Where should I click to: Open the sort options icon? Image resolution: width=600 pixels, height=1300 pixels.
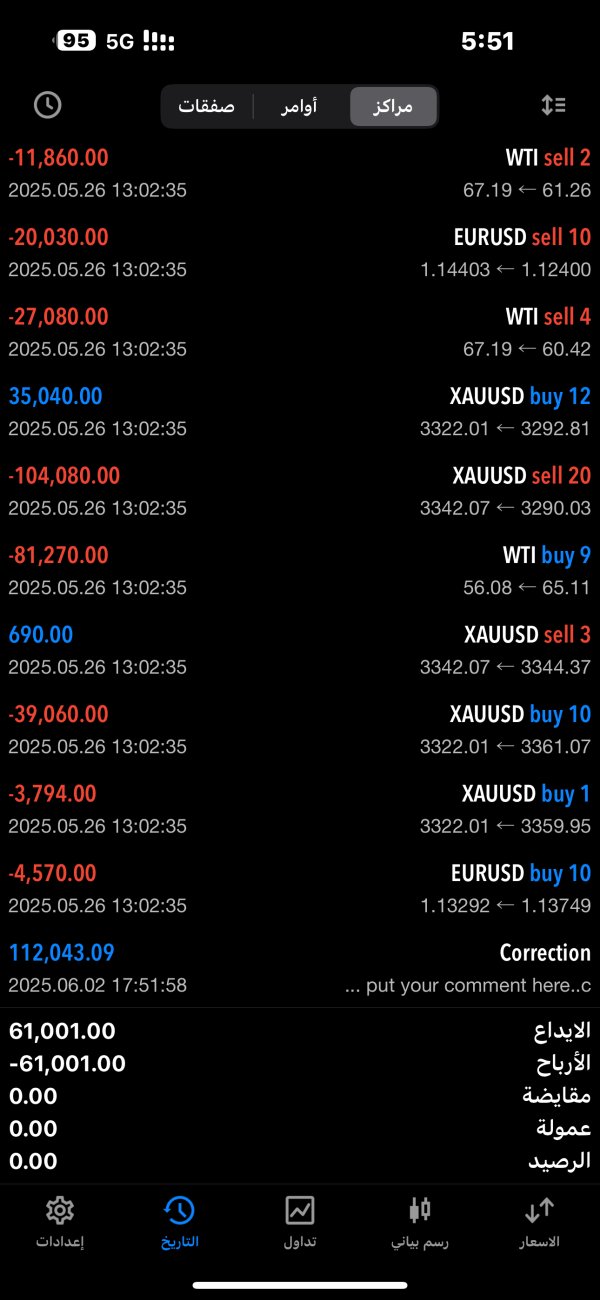[553, 105]
